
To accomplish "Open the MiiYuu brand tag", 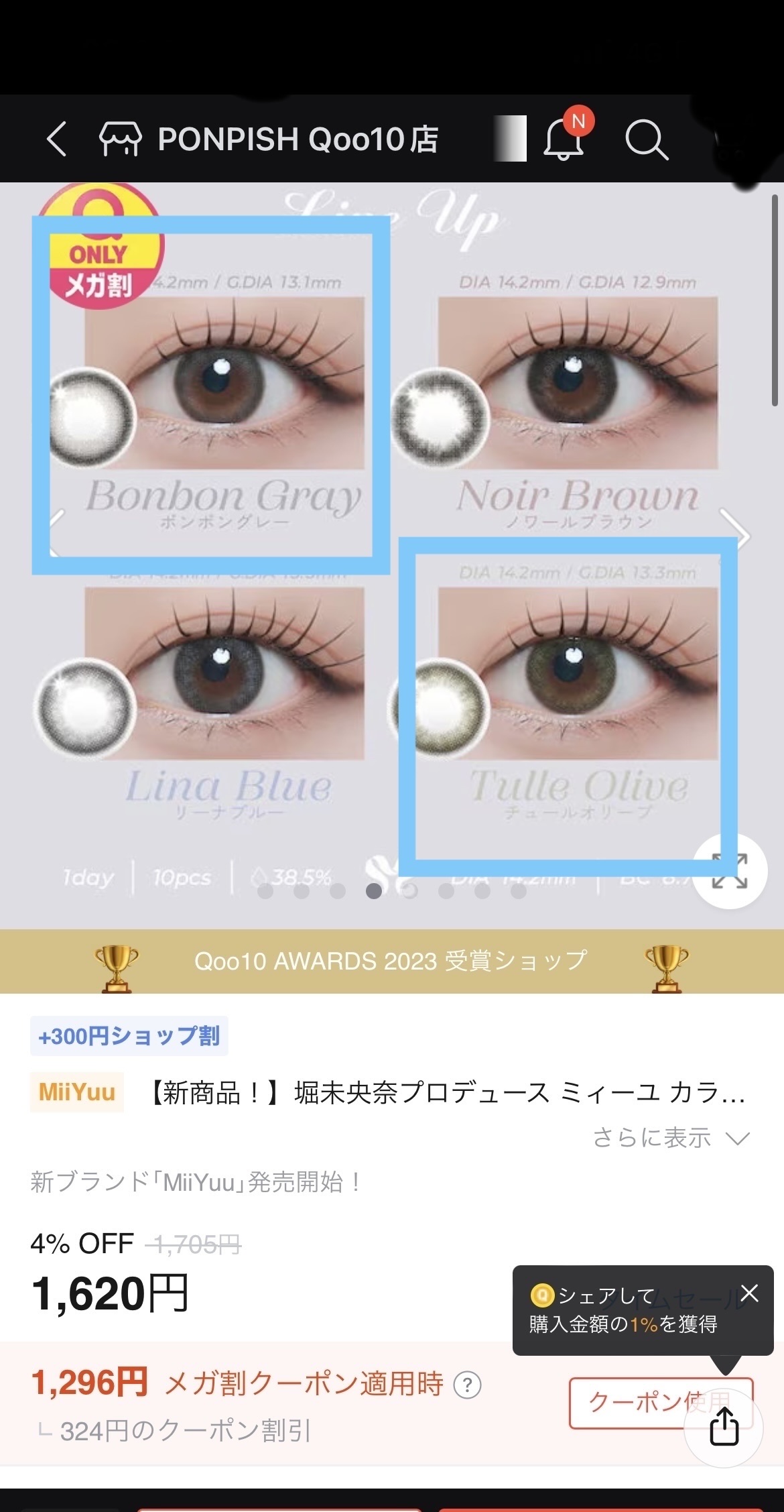I will (x=77, y=1092).
